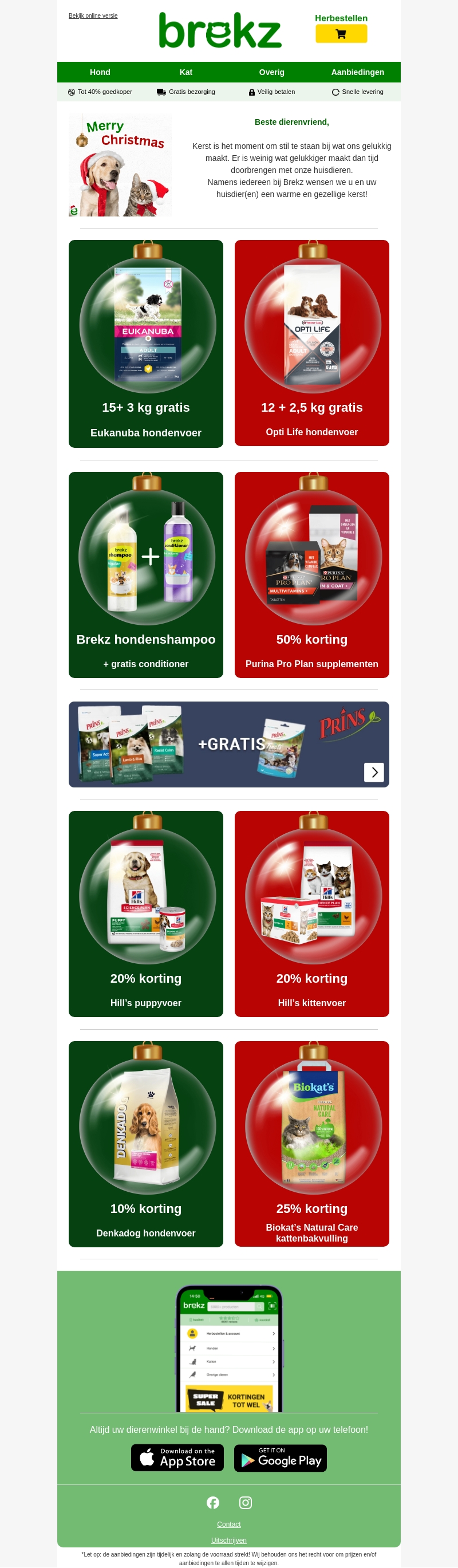Open the Brekz hondenshampoo offer
This screenshot has height=1568, width=458.
(146, 574)
